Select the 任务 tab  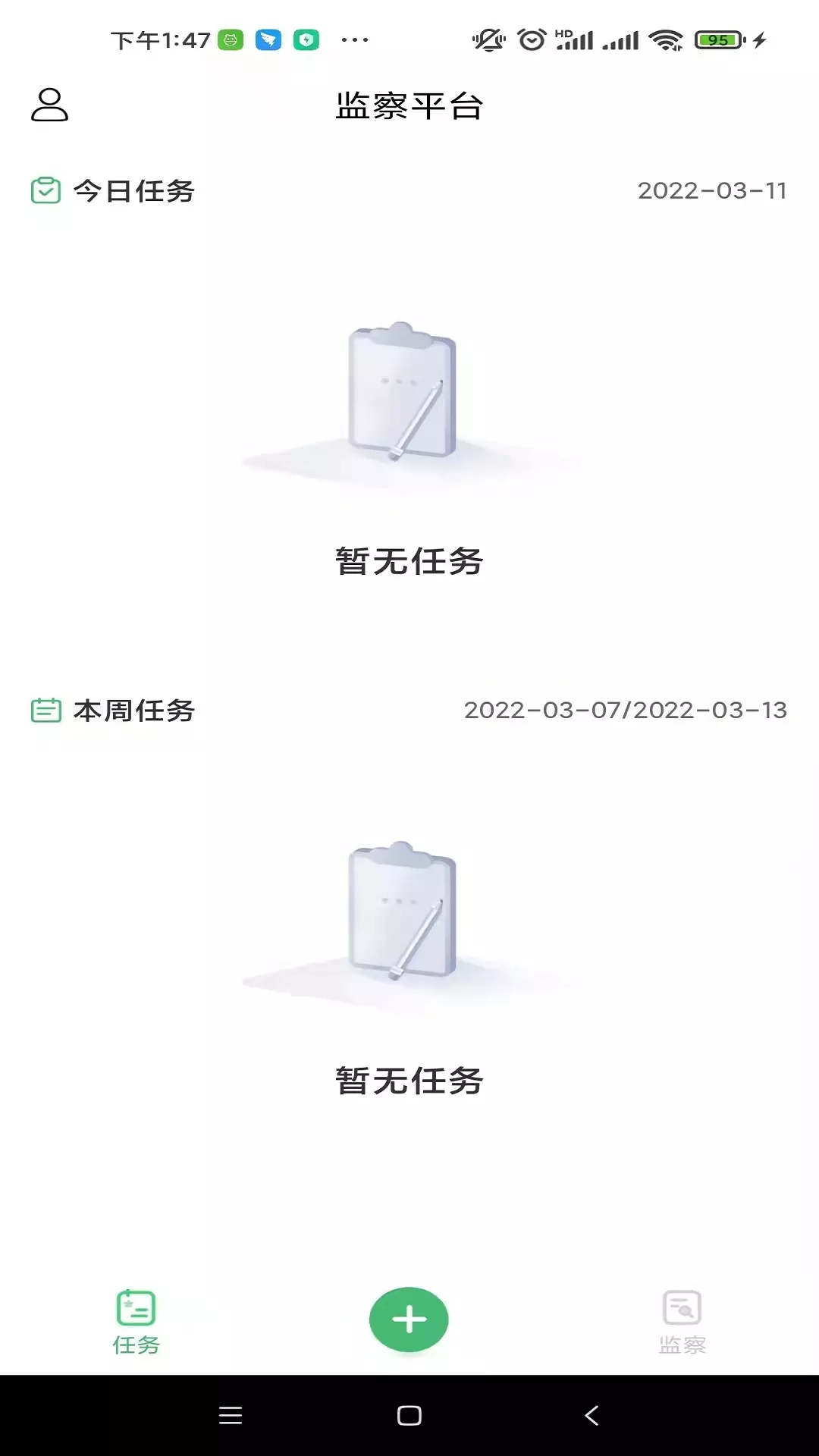tap(136, 1322)
